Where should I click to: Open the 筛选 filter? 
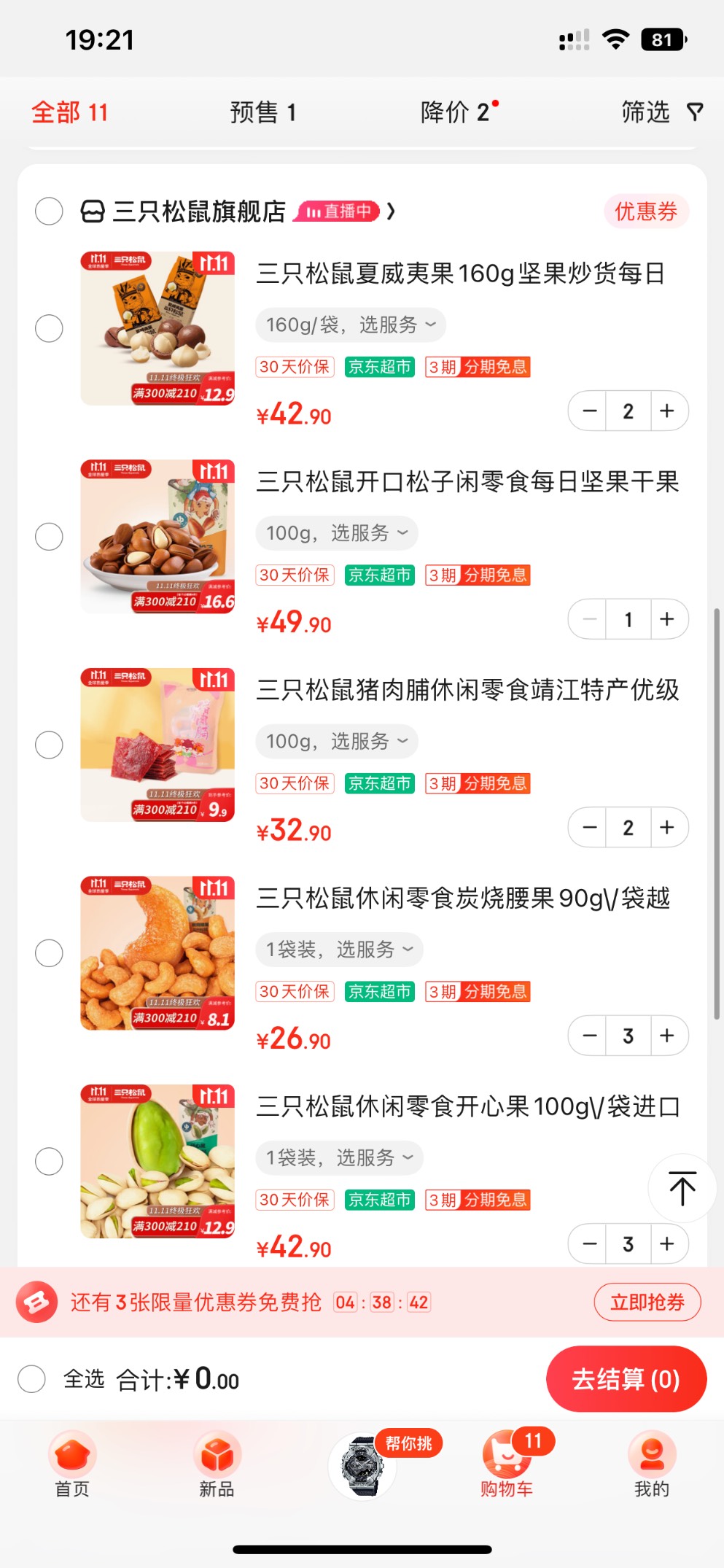(661, 112)
